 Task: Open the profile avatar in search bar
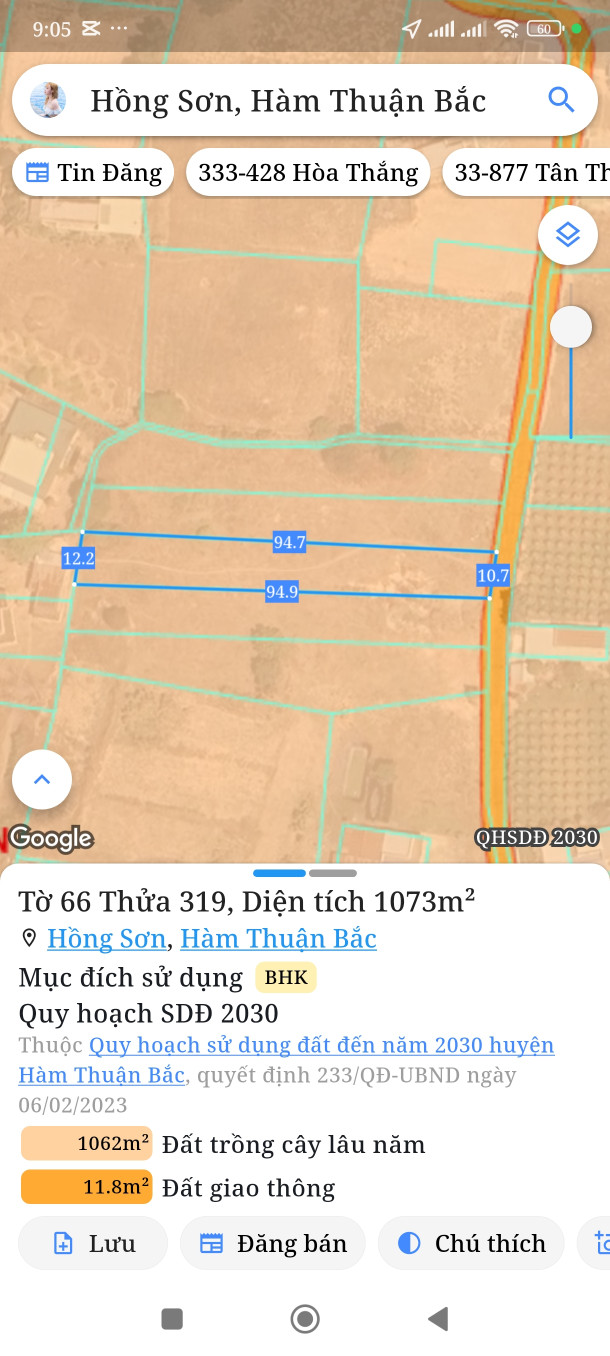pyautogui.click(x=48, y=100)
